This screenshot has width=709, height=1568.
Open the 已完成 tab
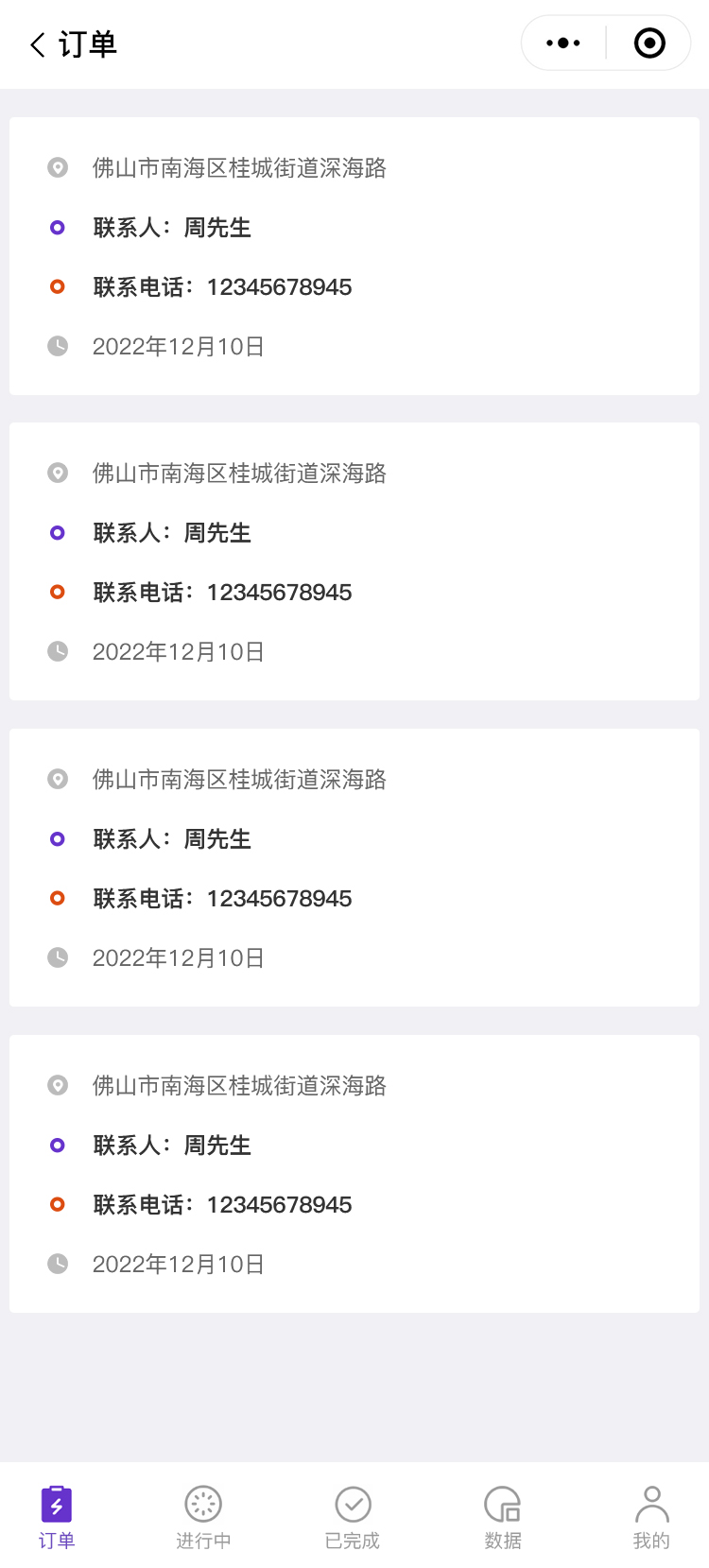point(353,1516)
